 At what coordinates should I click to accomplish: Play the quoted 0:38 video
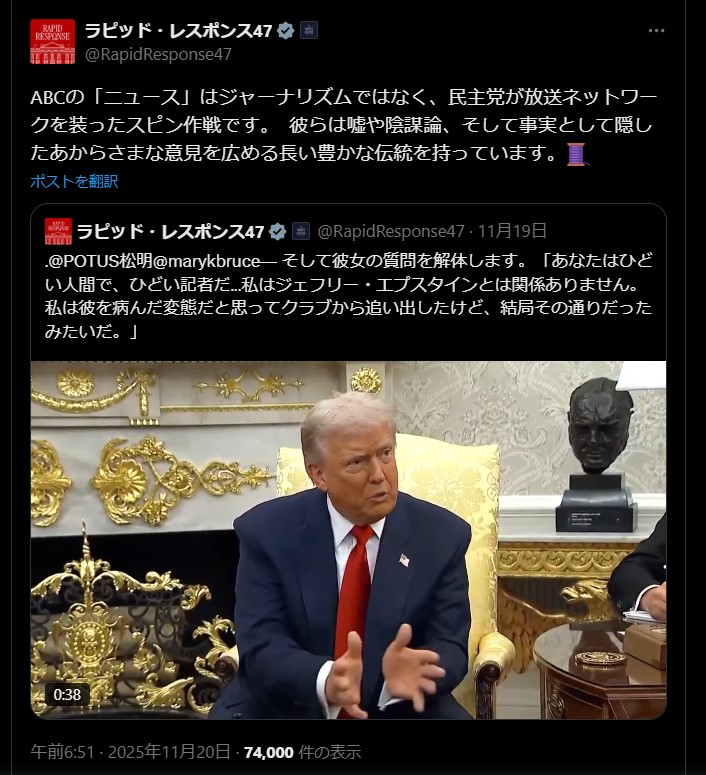[x=348, y=540]
